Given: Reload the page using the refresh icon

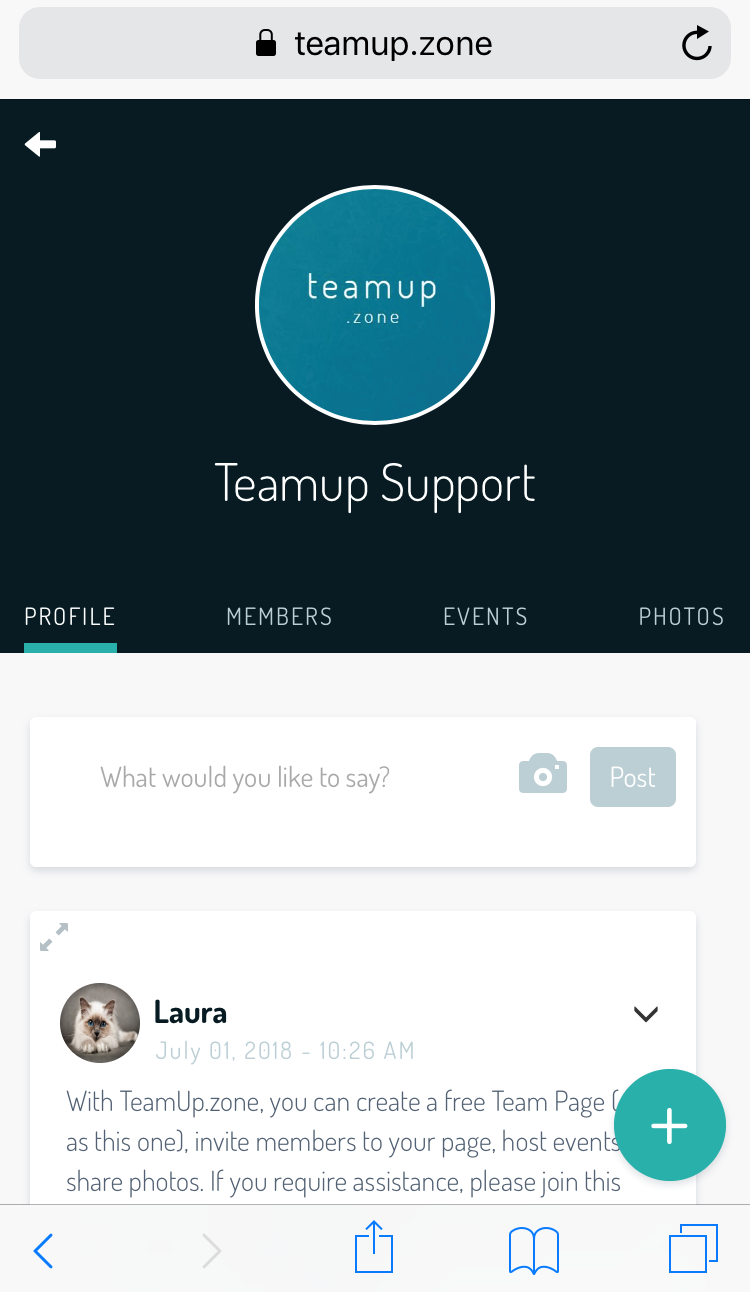Looking at the screenshot, I should pyautogui.click(x=696, y=43).
